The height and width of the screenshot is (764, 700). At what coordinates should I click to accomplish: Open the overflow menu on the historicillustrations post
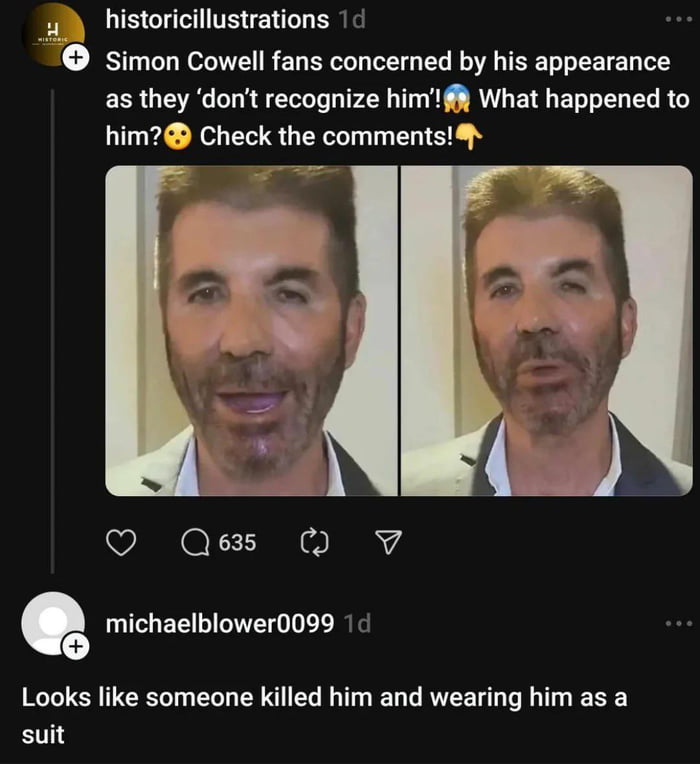tap(675, 20)
